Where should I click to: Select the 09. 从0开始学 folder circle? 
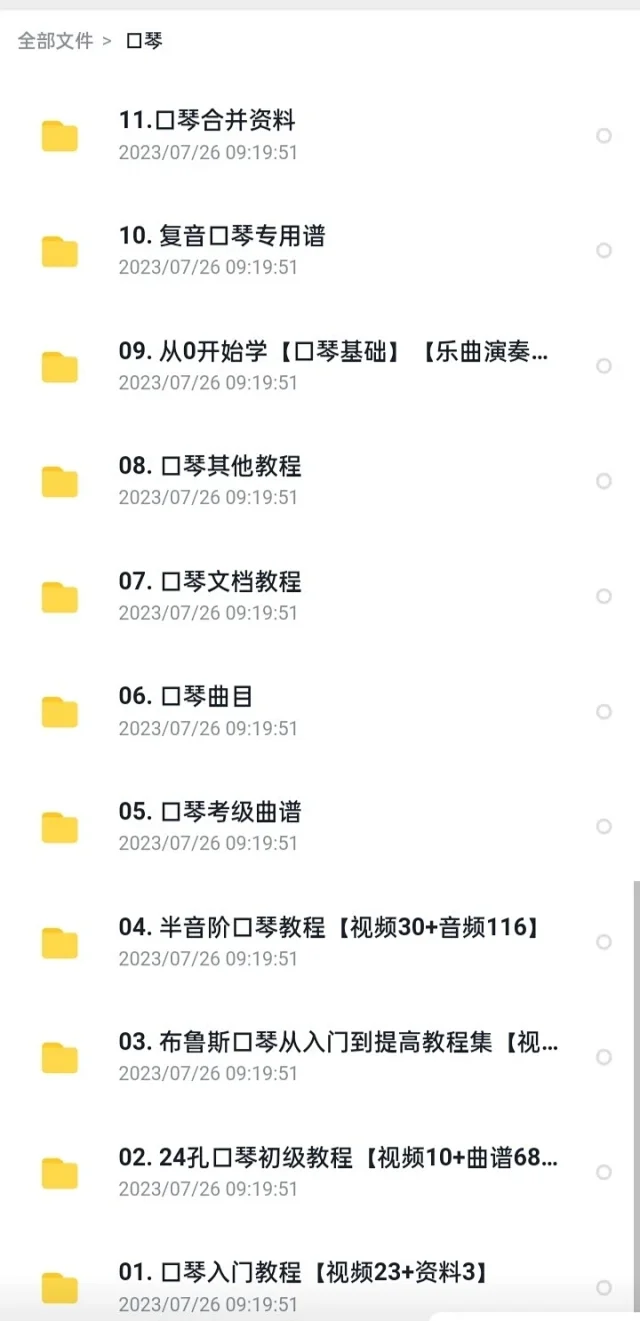[604, 366]
